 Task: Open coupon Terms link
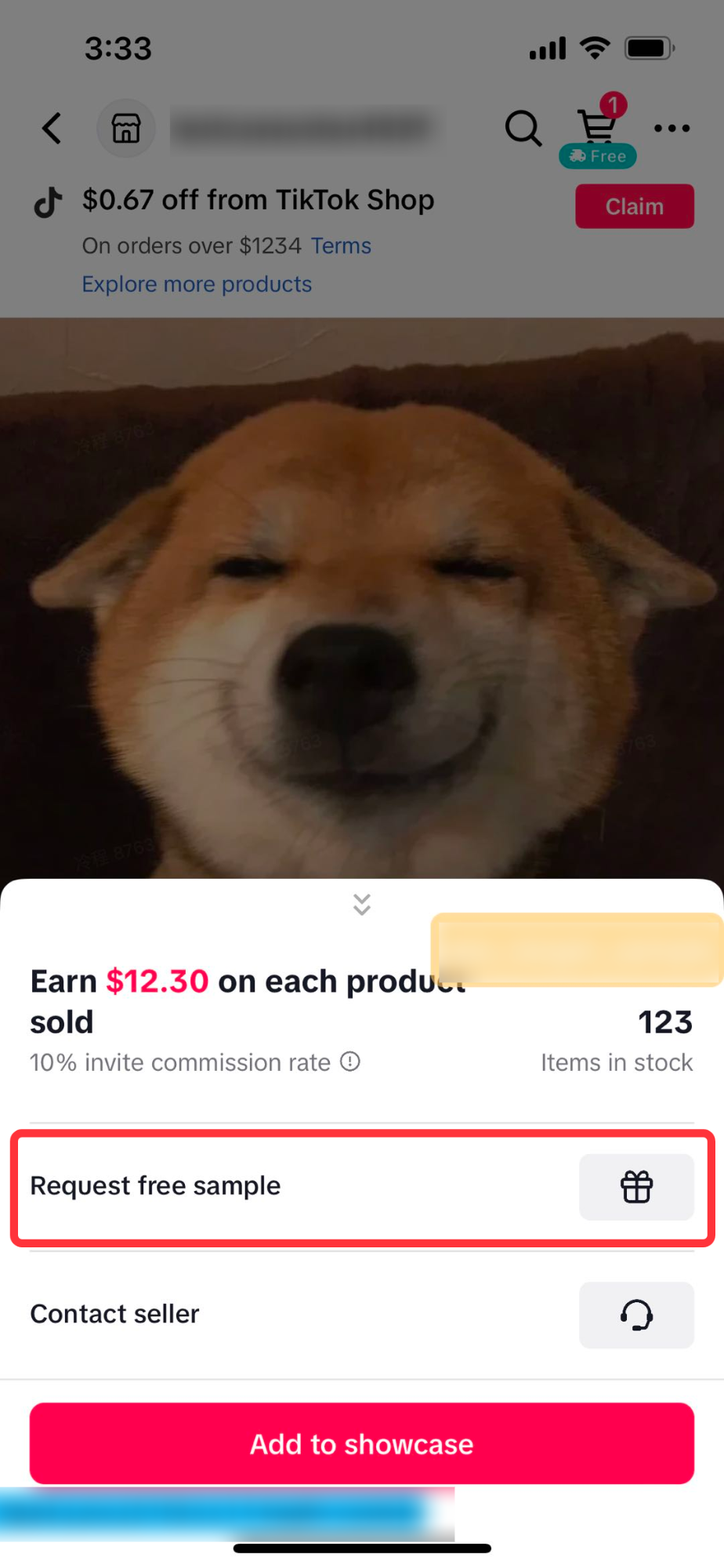[341, 246]
